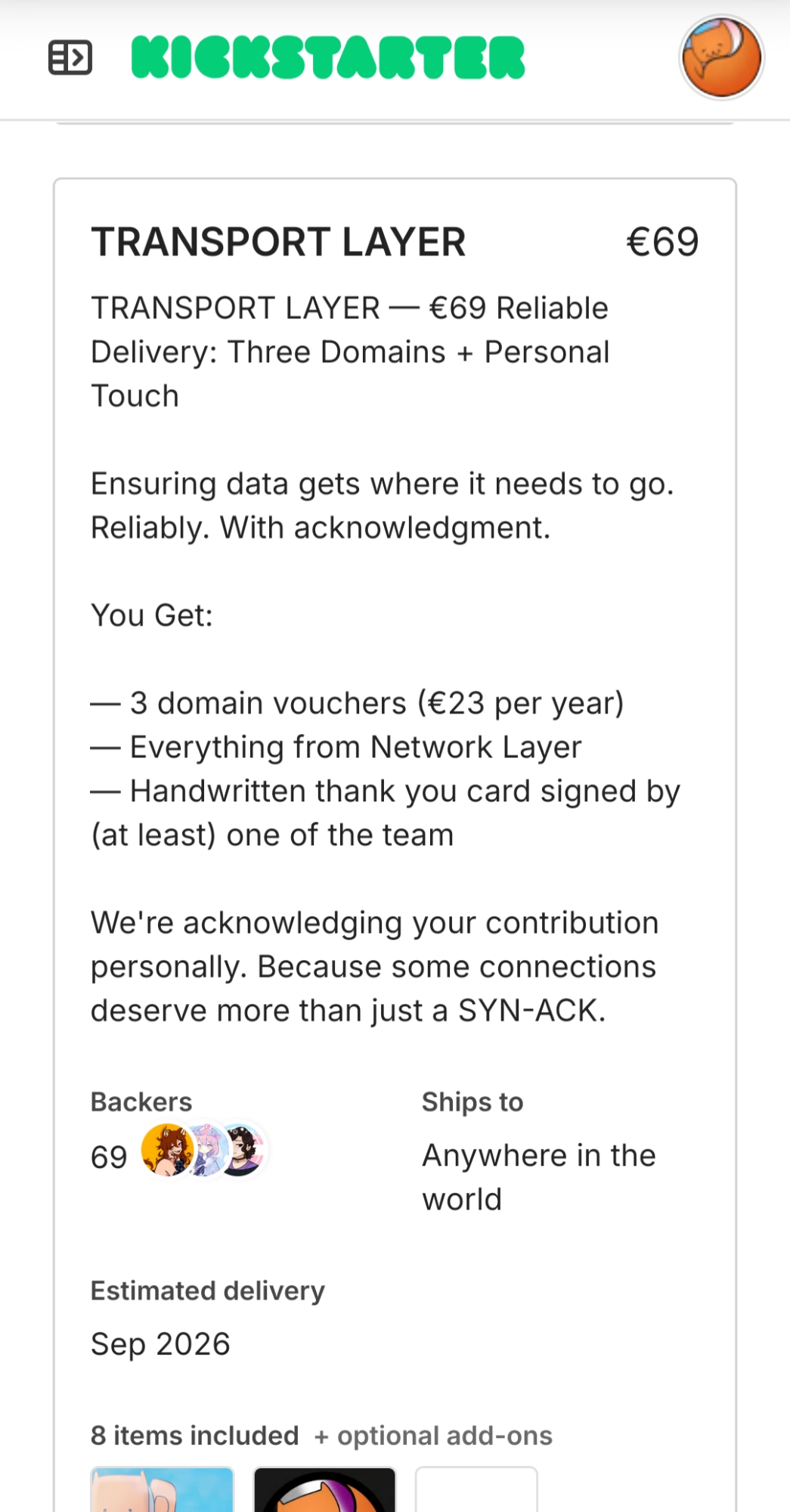Image resolution: width=790 pixels, height=1512 pixels.
Task: Open the sidebar menu icon
Action: point(70,58)
